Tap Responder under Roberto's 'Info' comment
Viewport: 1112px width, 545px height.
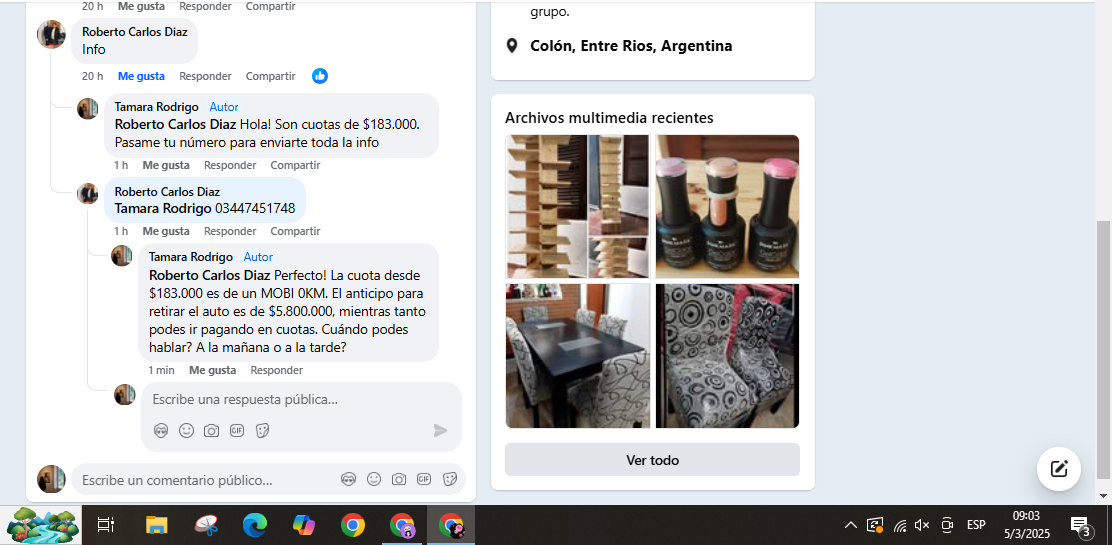205,76
